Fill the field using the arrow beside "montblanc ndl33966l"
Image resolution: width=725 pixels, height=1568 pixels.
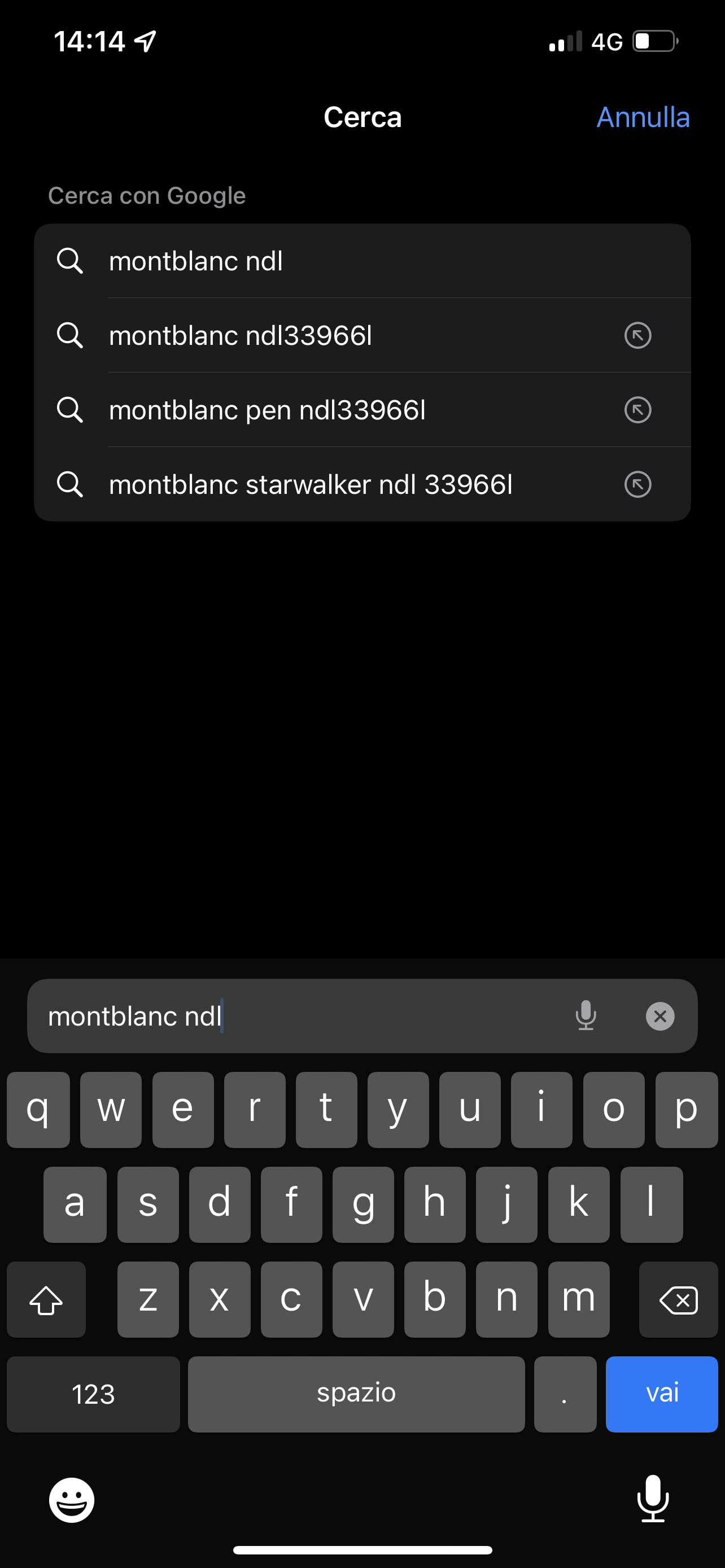coord(637,335)
